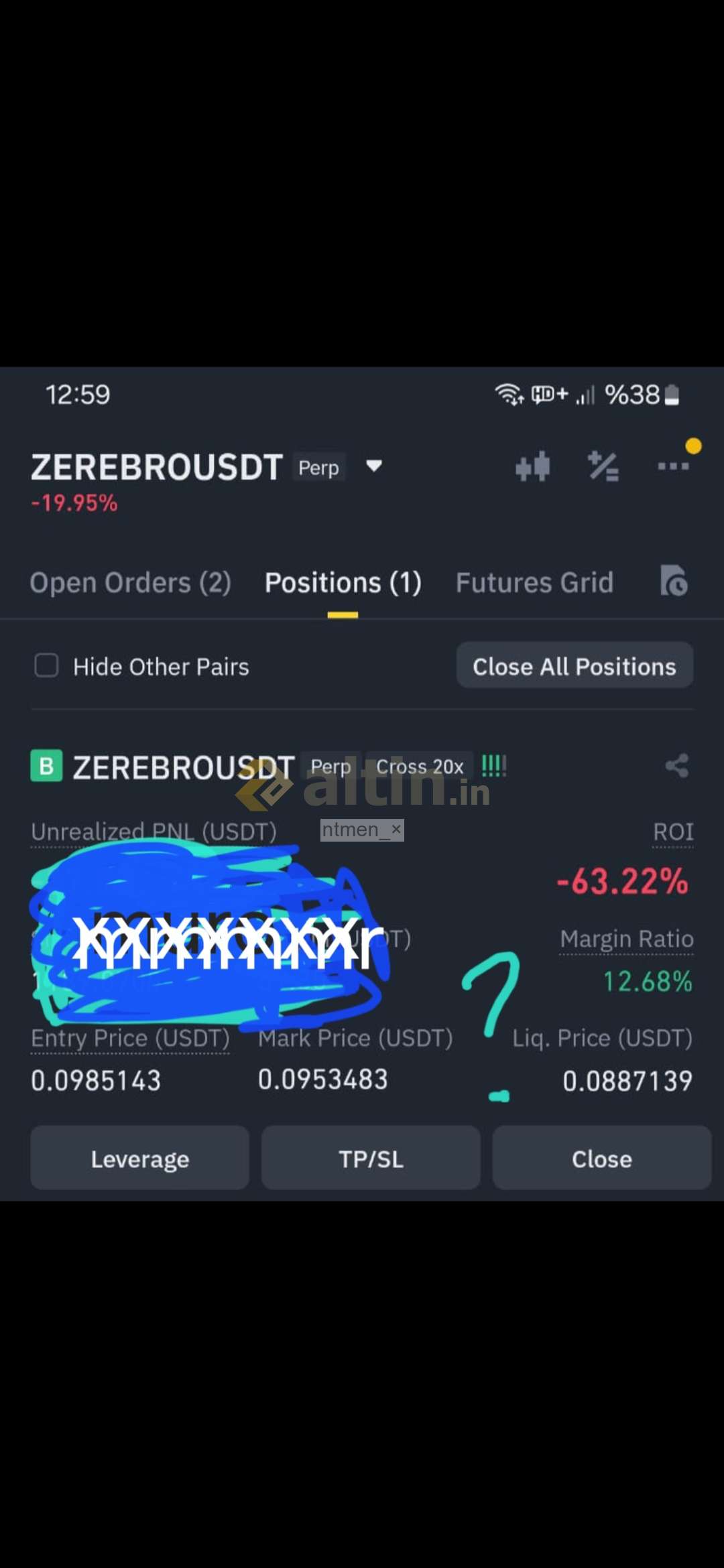Open the candlestick chart icon
Viewport: 724px width, 1568px height.
click(533, 466)
